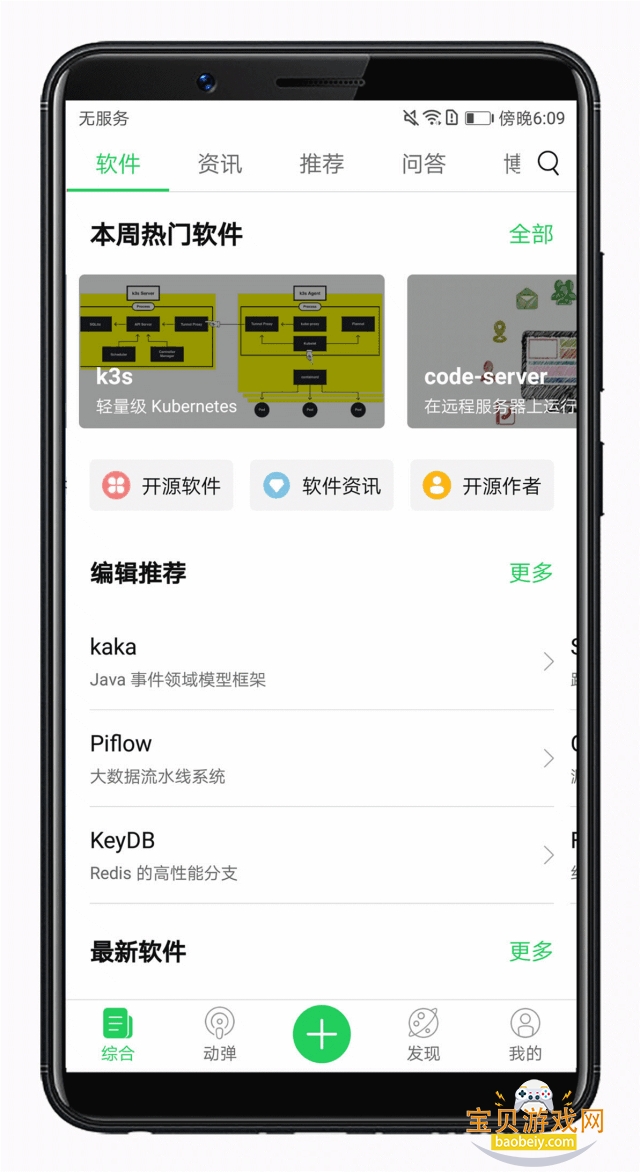Show 更多 under 最新软件
This screenshot has width=640, height=1172.
531,951
